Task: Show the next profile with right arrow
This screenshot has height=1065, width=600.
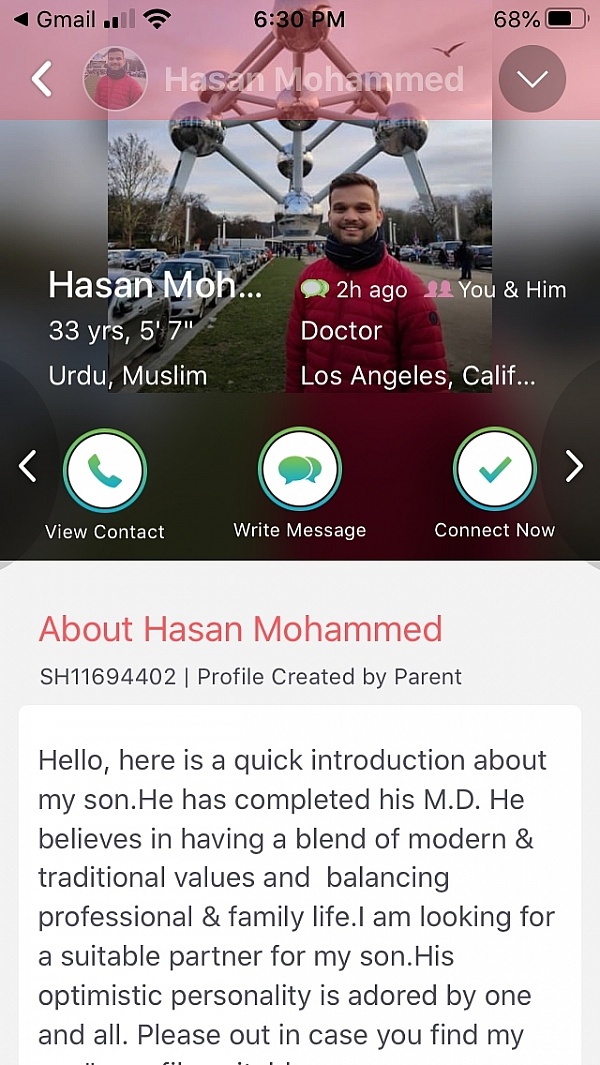Action: 574,466
